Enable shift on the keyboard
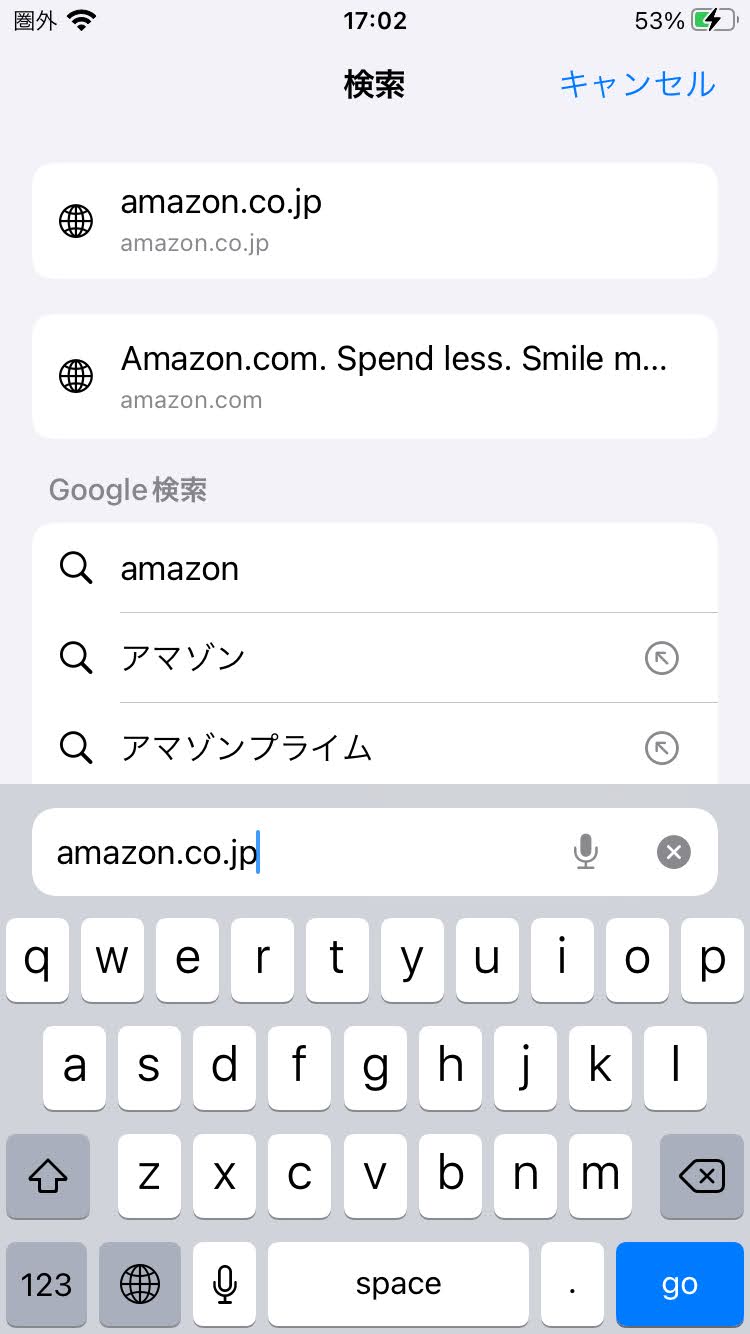This screenshot has width=750, height=1334. pyautogui.click(x=47, y=1176)
